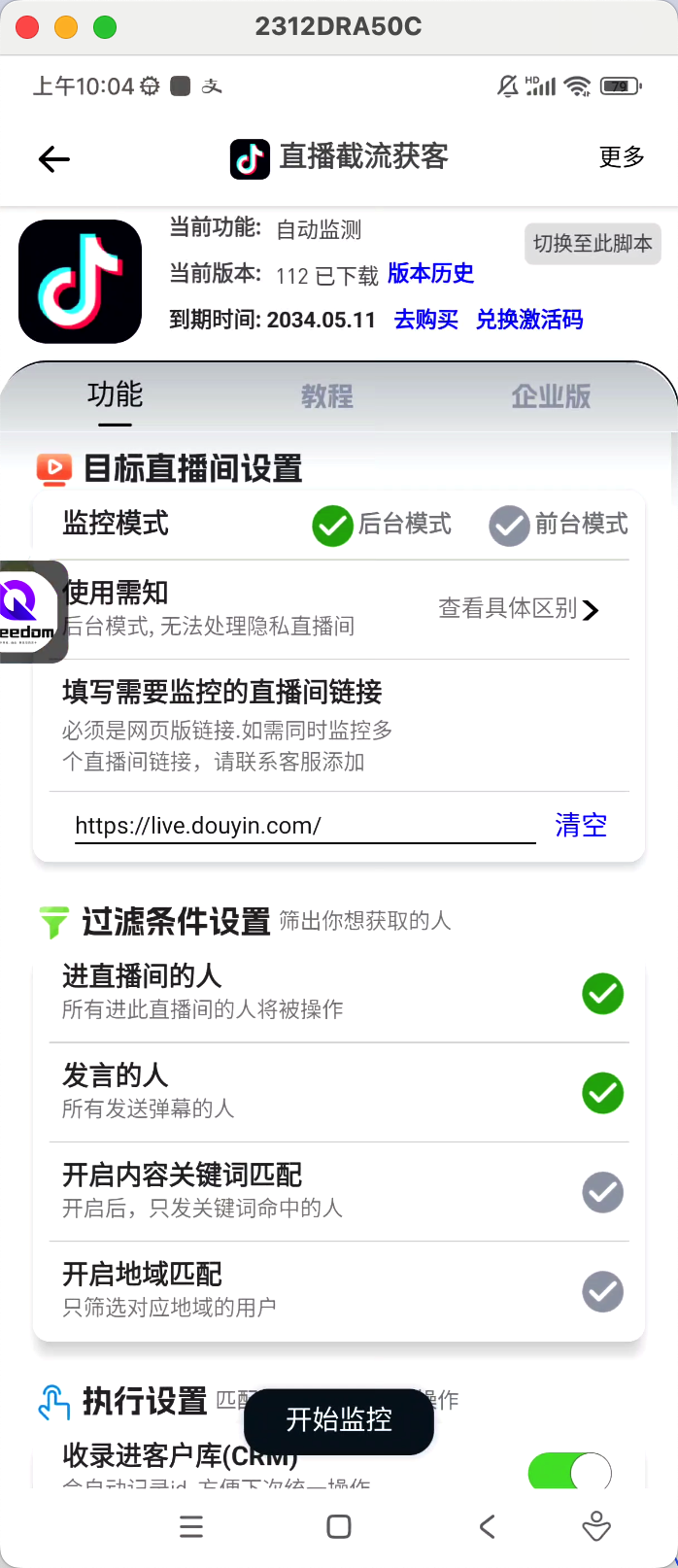Viewport: 678px width, 1568px height.
Task: Enable 开启地域匹配
Action: pos(602,1291)
